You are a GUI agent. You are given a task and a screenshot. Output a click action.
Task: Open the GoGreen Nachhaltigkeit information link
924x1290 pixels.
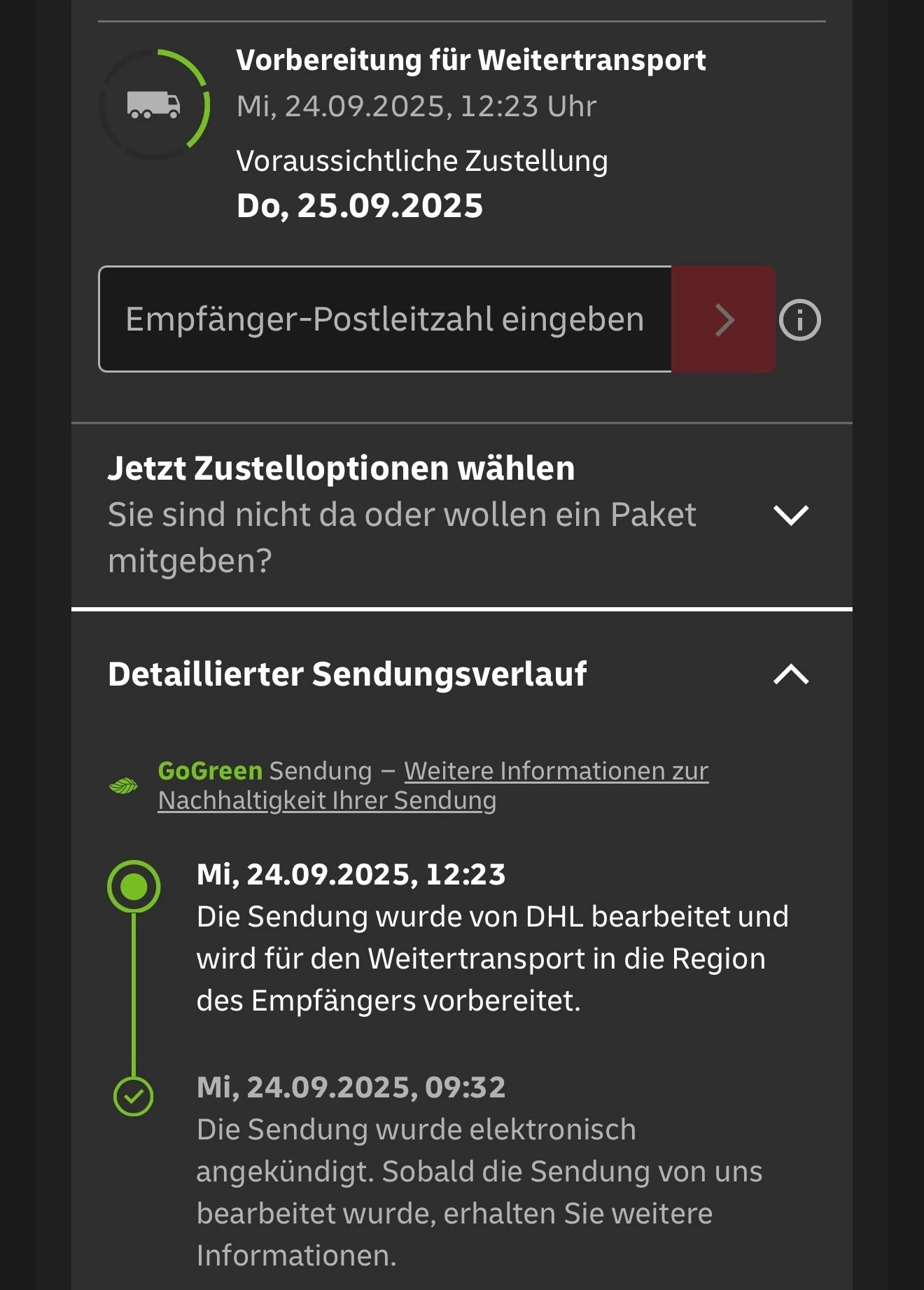coord(433,786)
